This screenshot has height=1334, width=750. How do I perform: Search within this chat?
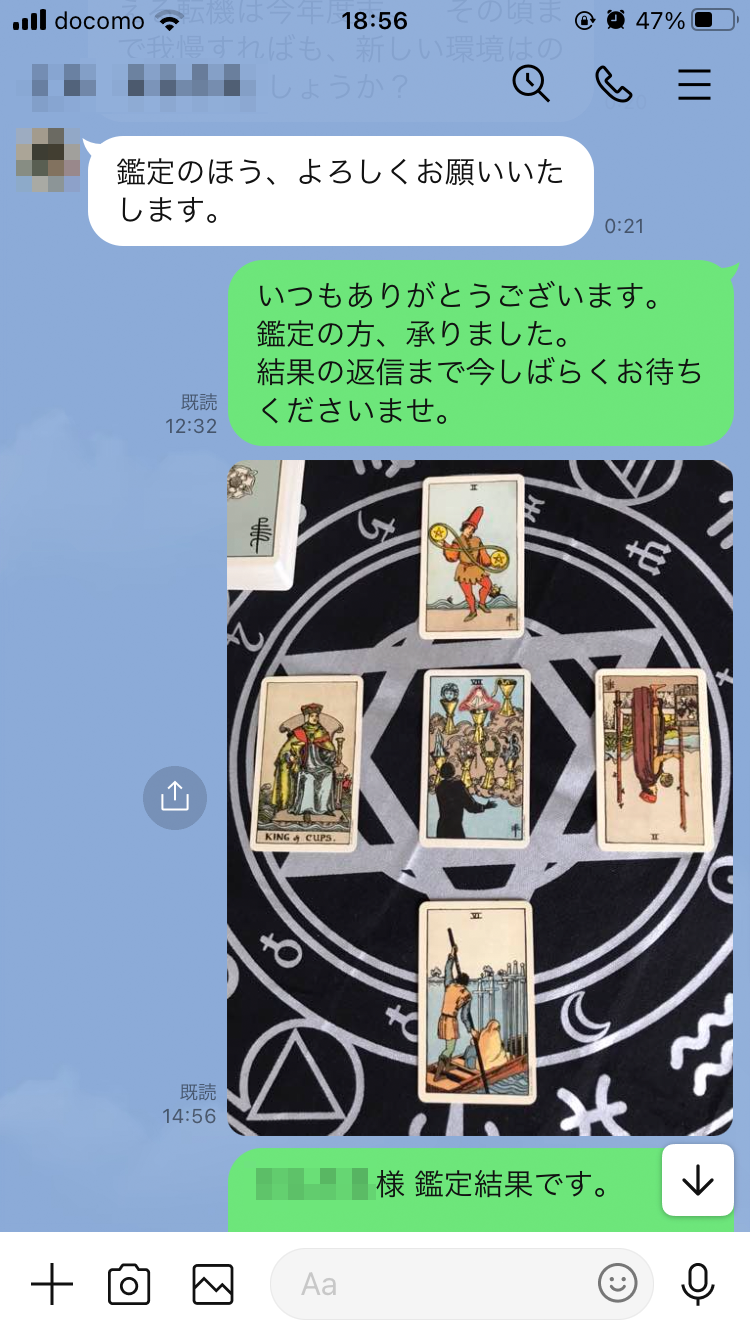click(x=531, y=84)
